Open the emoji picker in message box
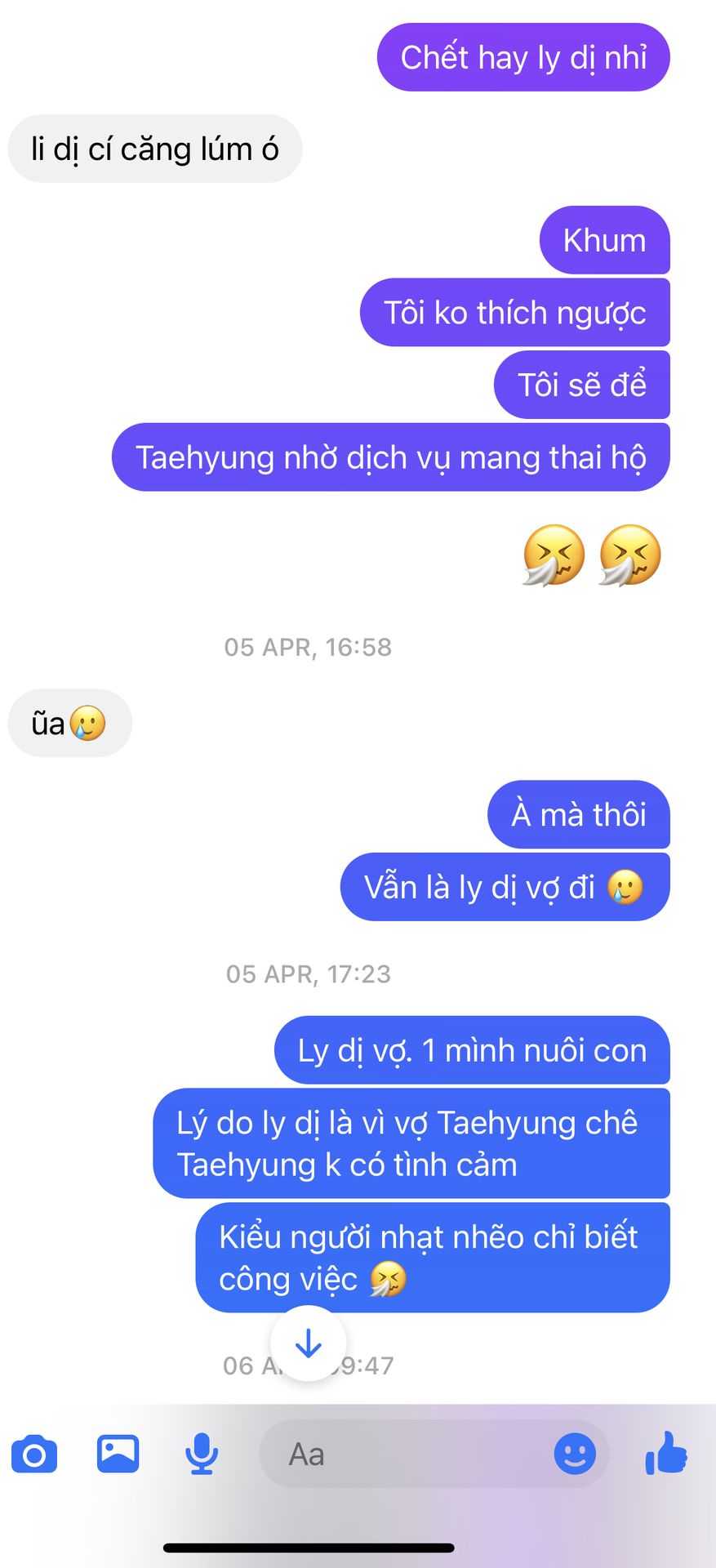 coord(575,1454)
